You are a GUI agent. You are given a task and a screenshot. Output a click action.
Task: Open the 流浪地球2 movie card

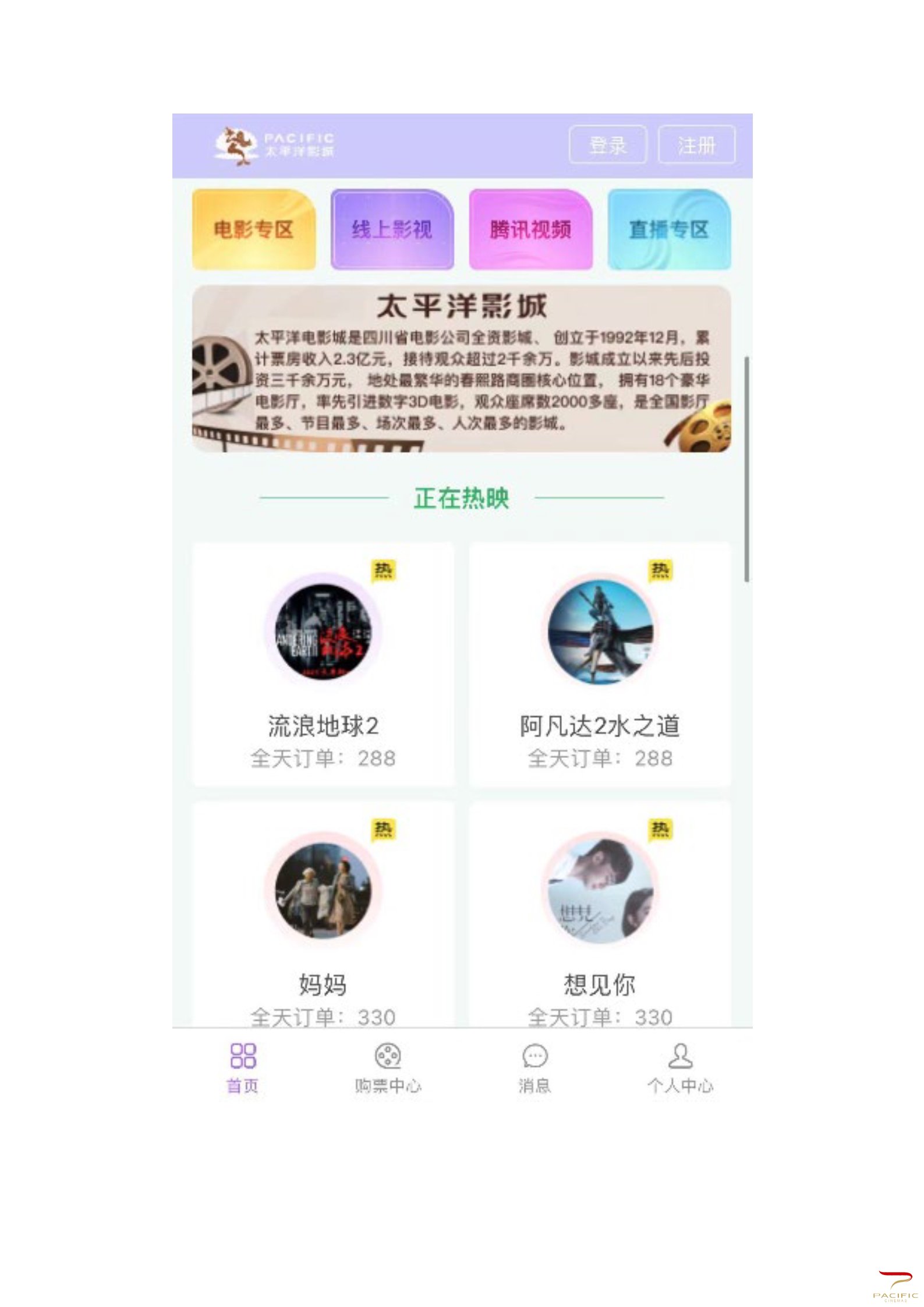(x=323, y=664)
